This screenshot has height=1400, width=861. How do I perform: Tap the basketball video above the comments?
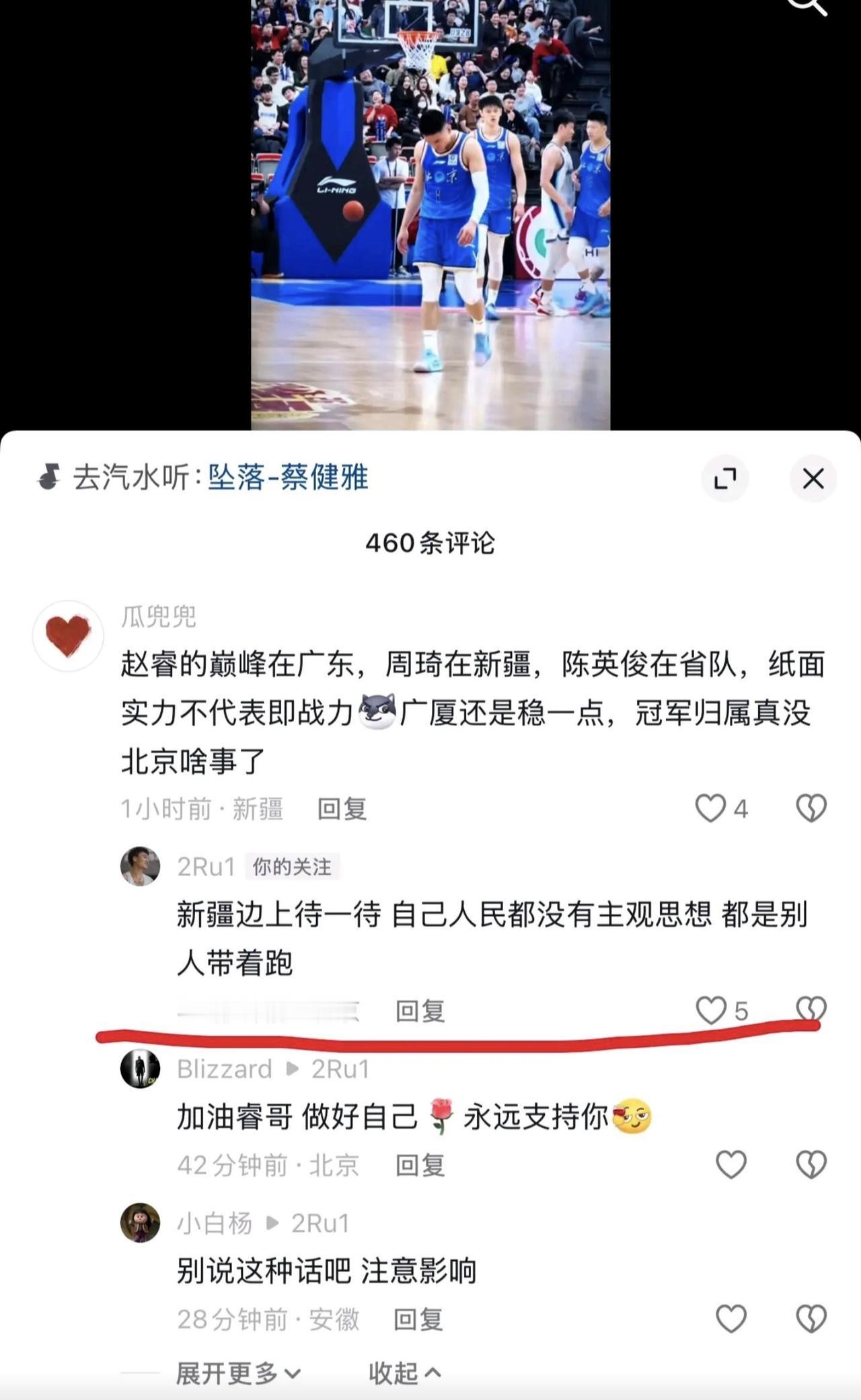(x=430, y=215)
